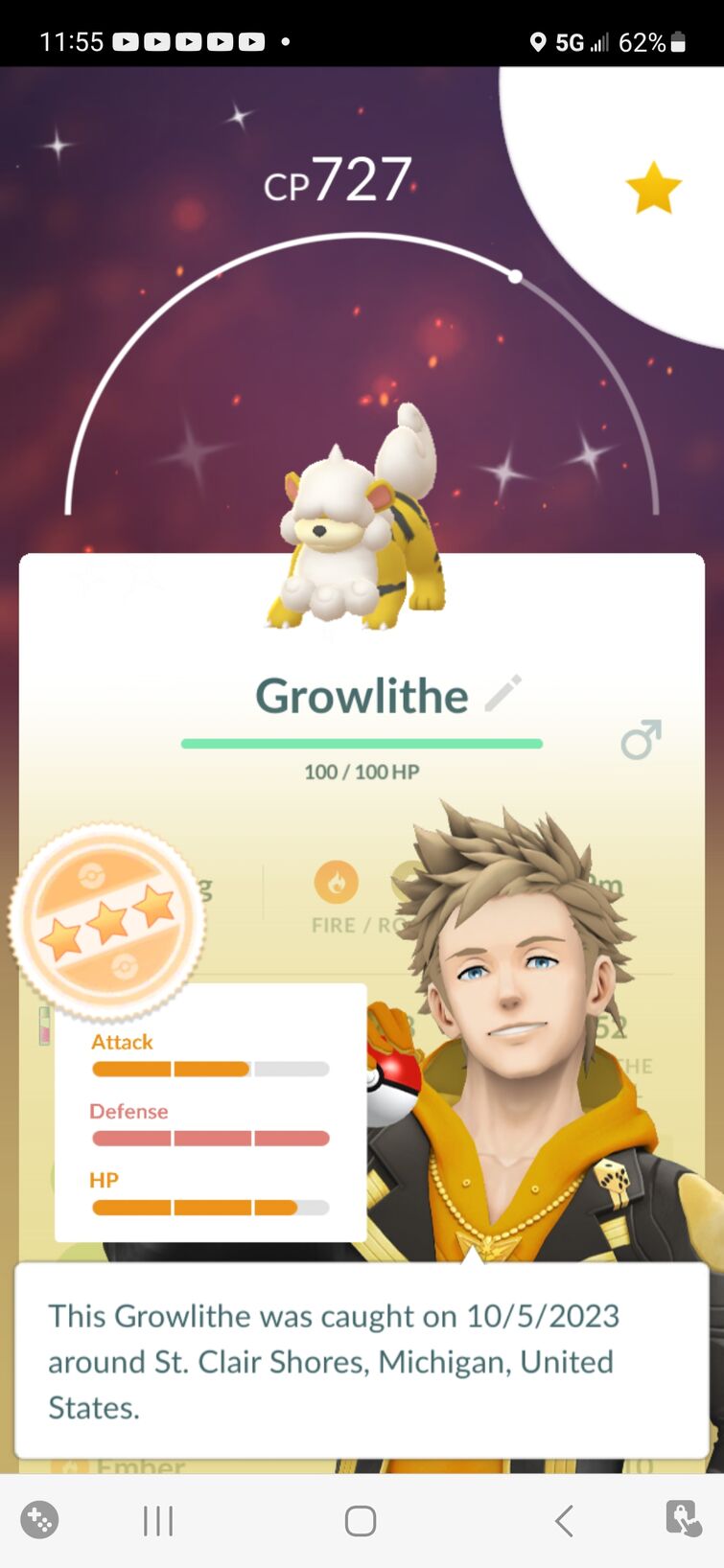Go to the home screen
This screenshot has height=1568, width=724.
pos(361,1520)
